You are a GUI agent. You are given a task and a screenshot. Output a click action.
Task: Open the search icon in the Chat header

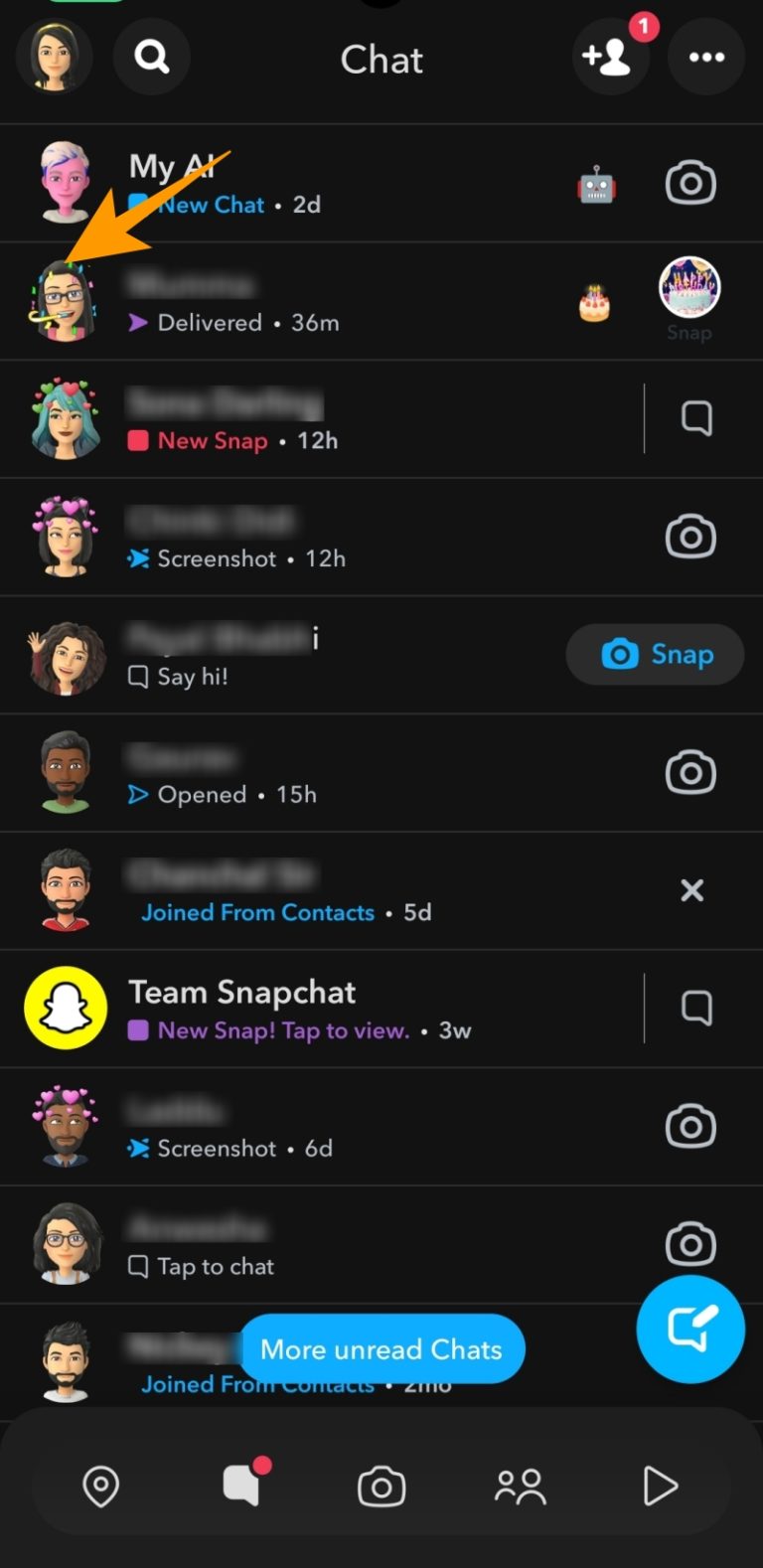pyautogui.click(x=151, y=57)
